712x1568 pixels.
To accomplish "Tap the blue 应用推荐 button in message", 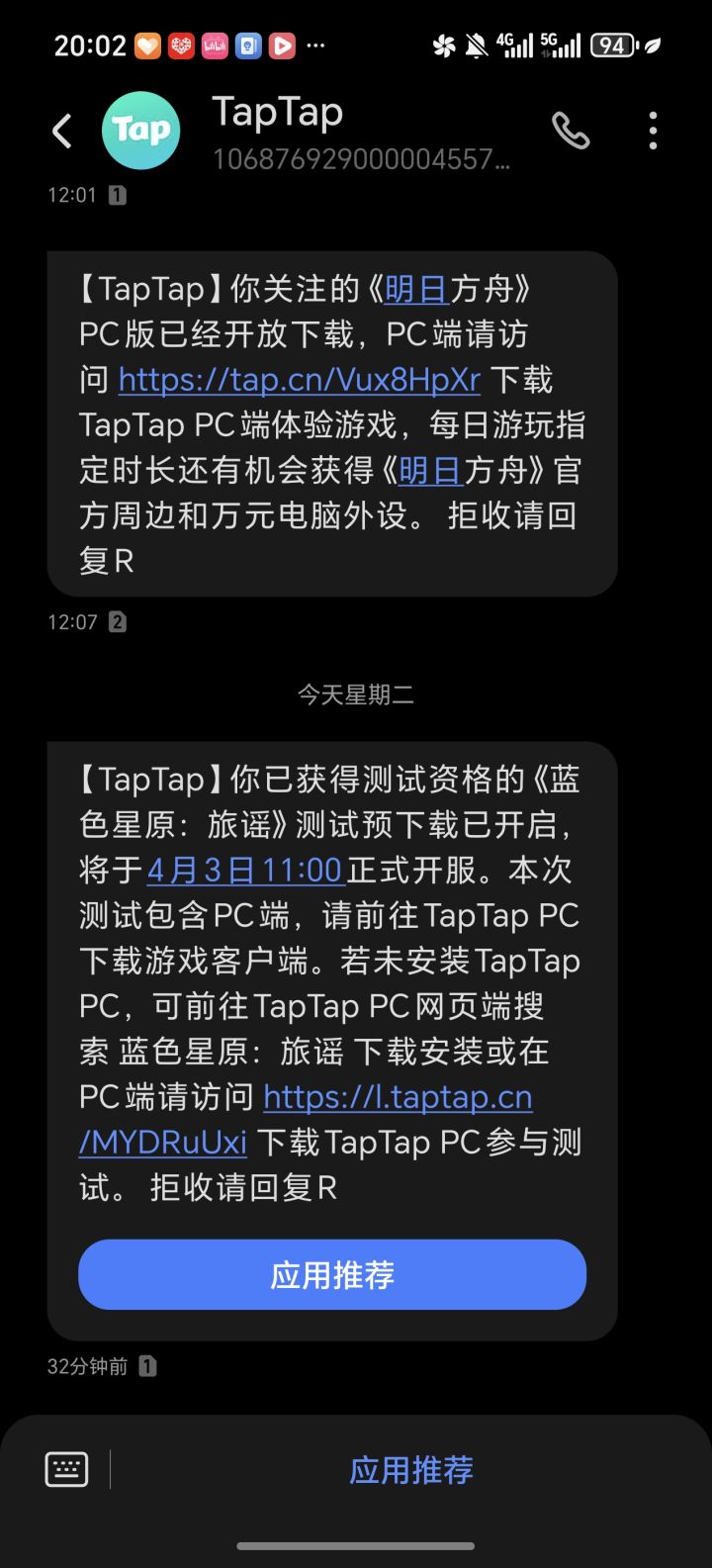I will coord(332,1274).
